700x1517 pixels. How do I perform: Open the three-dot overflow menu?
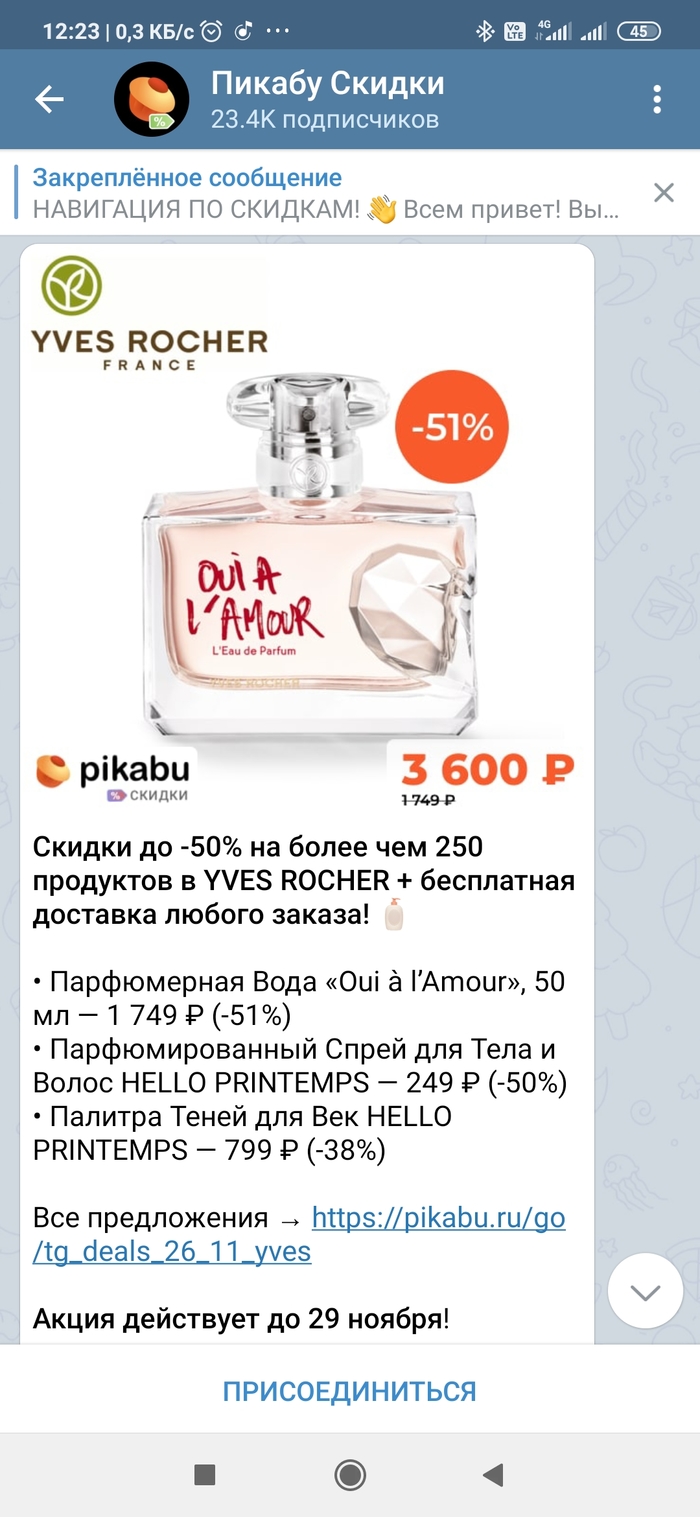click(657, 99)
